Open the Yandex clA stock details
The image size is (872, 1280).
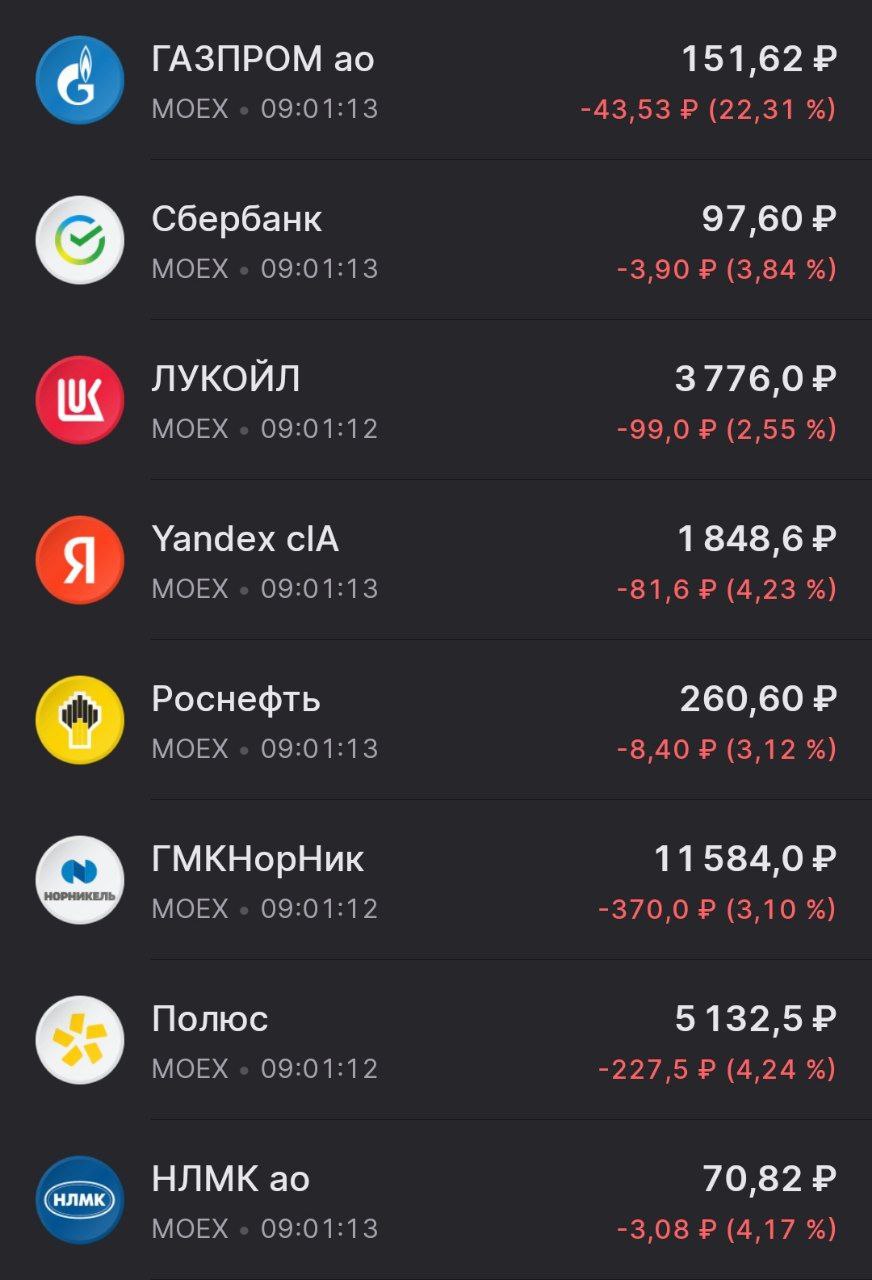[x=436, y=560]
